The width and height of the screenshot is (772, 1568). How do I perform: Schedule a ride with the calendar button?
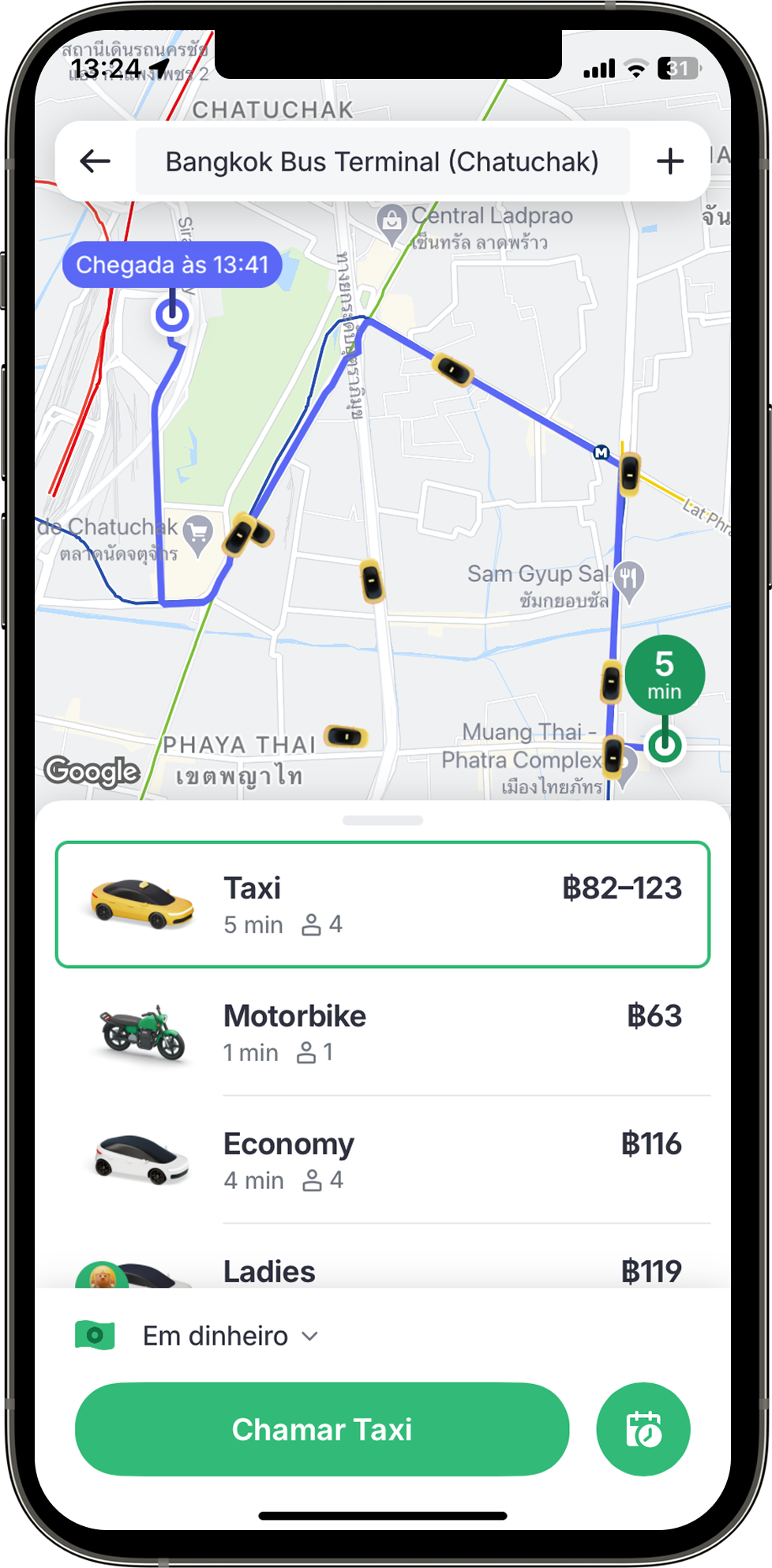pos(643,1429)
